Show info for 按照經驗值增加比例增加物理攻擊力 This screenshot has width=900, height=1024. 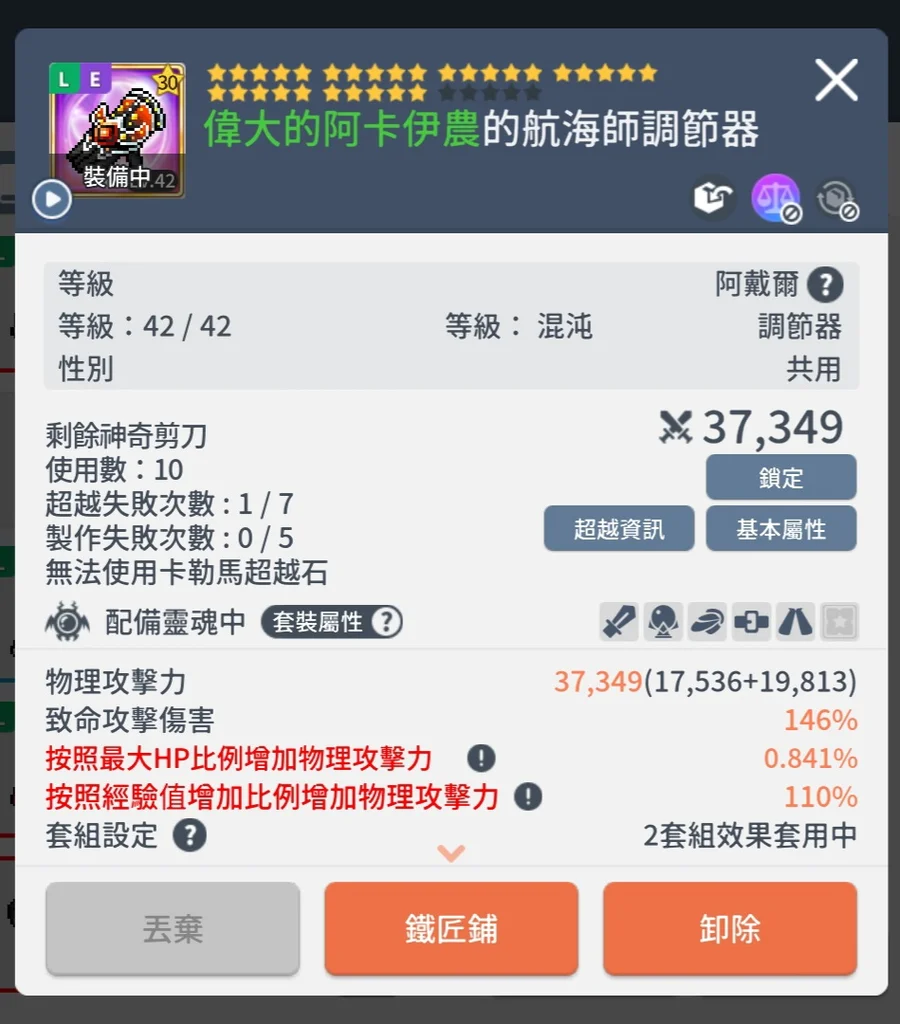(x=528, y=797)
